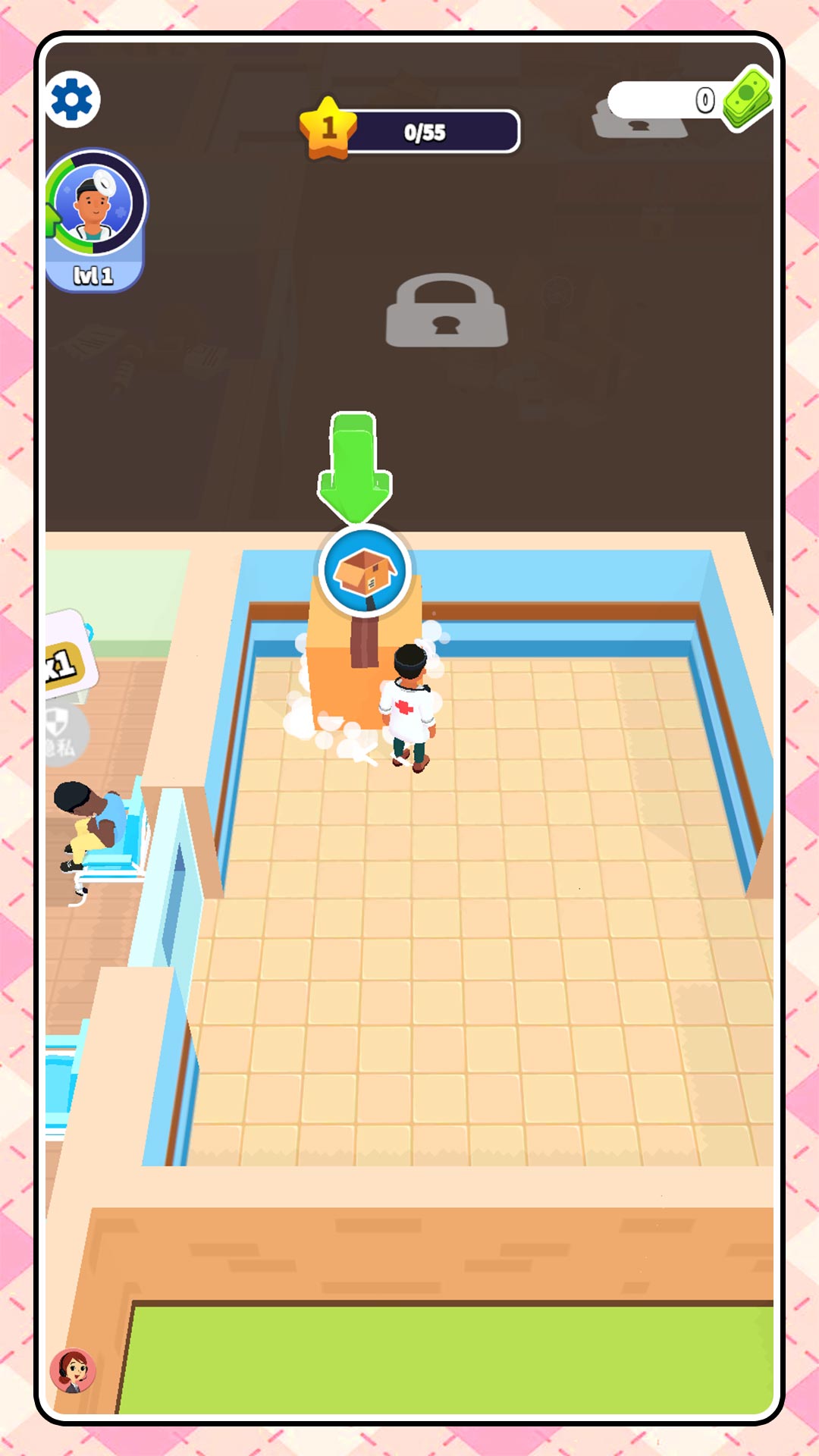Viewport: 819px width, 1456px height.
Task: Open the customer support avatar
Action: click(73, 1371)
